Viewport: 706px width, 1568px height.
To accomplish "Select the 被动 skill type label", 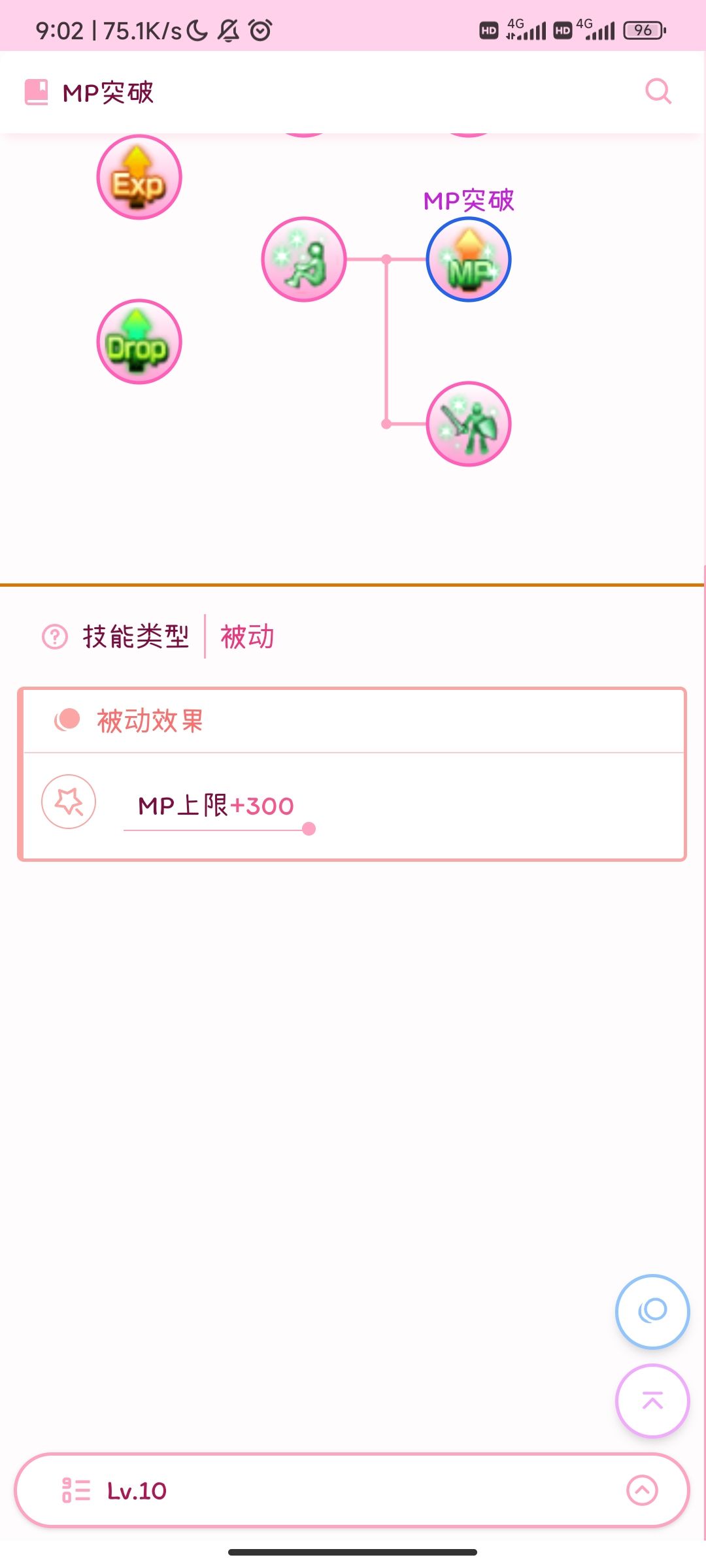I will 246,636.
